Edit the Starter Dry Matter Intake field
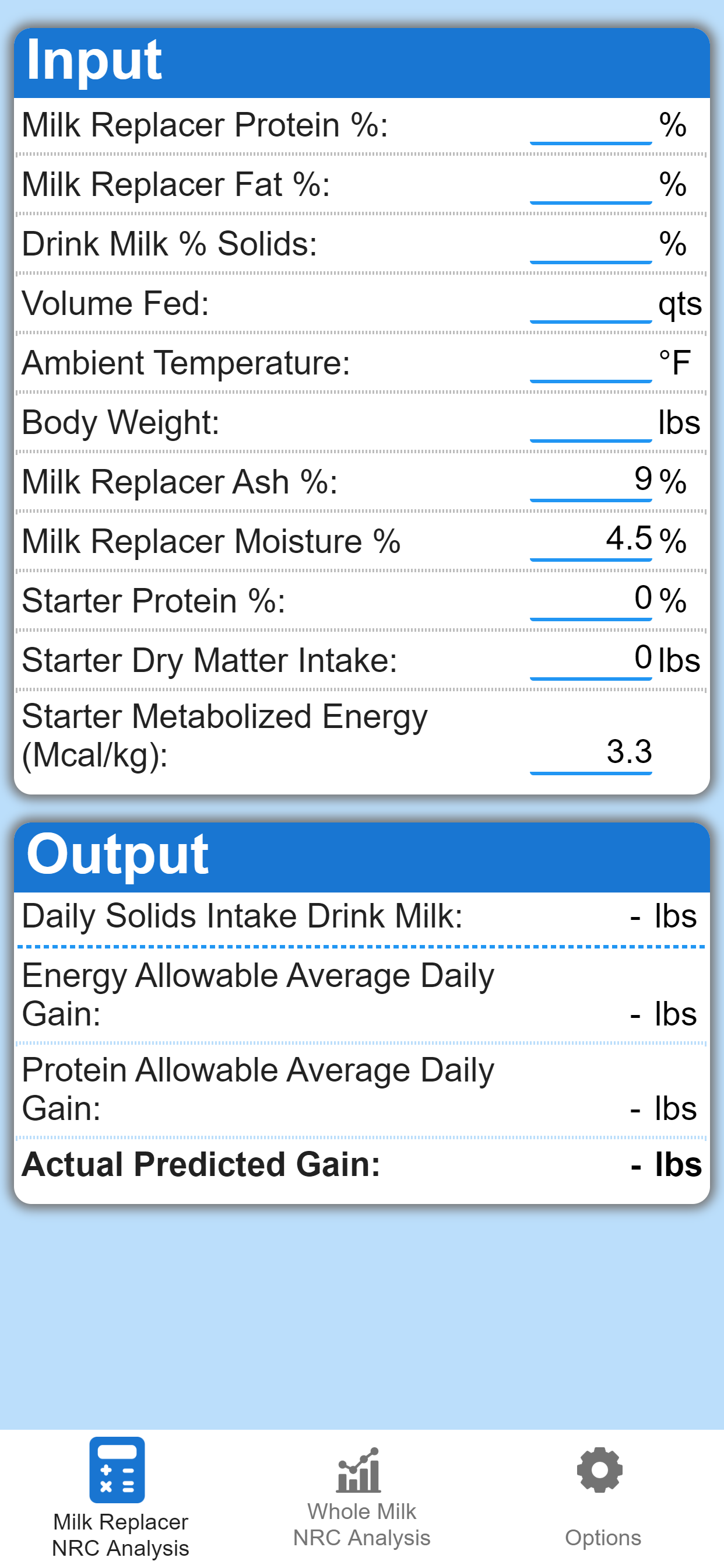The width and height of the screenshot is (724, 1568). [x=591, y=660]
